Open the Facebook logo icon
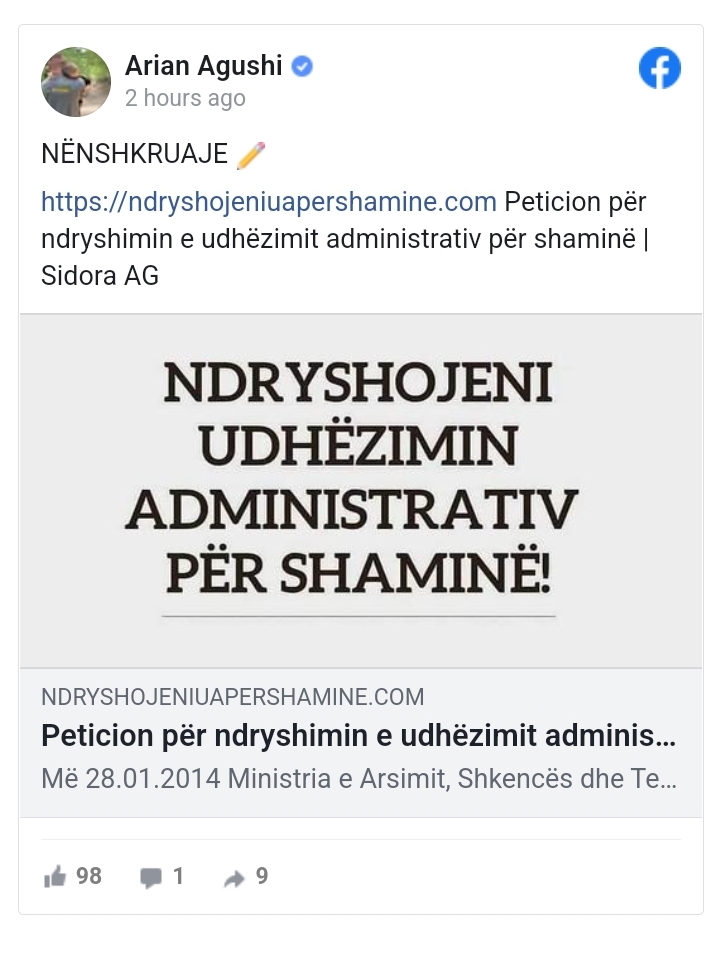This screenshot has height=953, width=720. coord(660,69)
